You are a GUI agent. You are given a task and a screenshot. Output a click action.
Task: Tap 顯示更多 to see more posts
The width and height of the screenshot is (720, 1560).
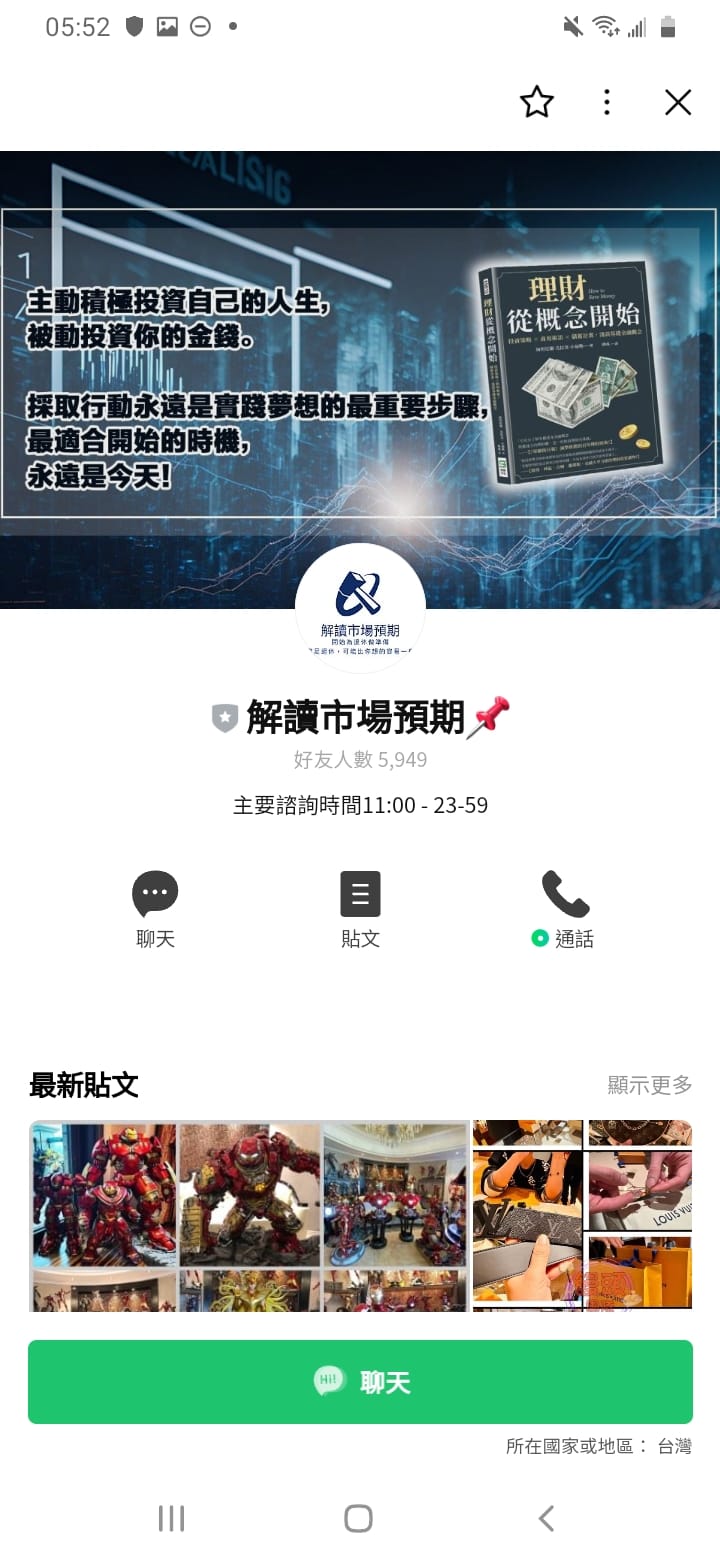649,1085
